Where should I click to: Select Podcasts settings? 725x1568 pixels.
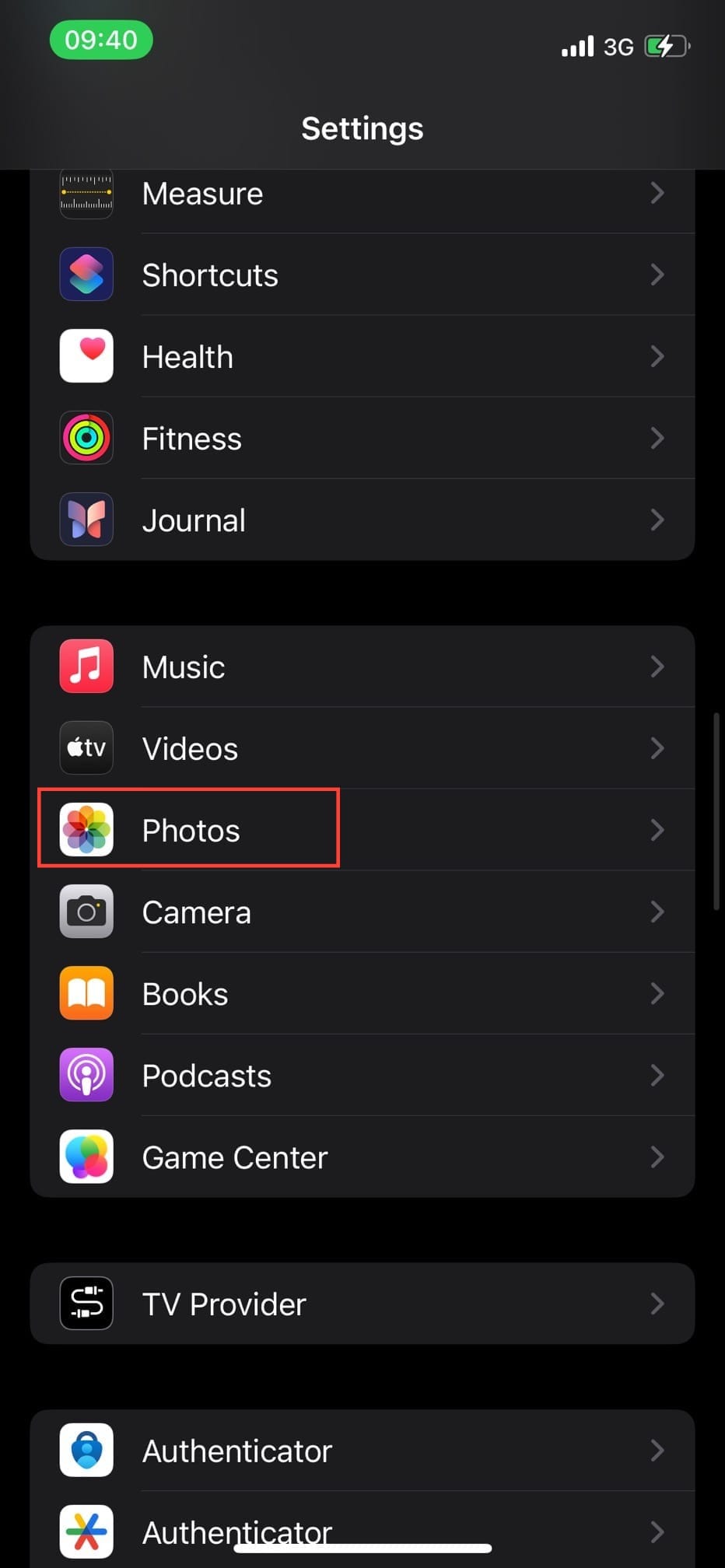pyautogui.click(x=362, y=1075)
